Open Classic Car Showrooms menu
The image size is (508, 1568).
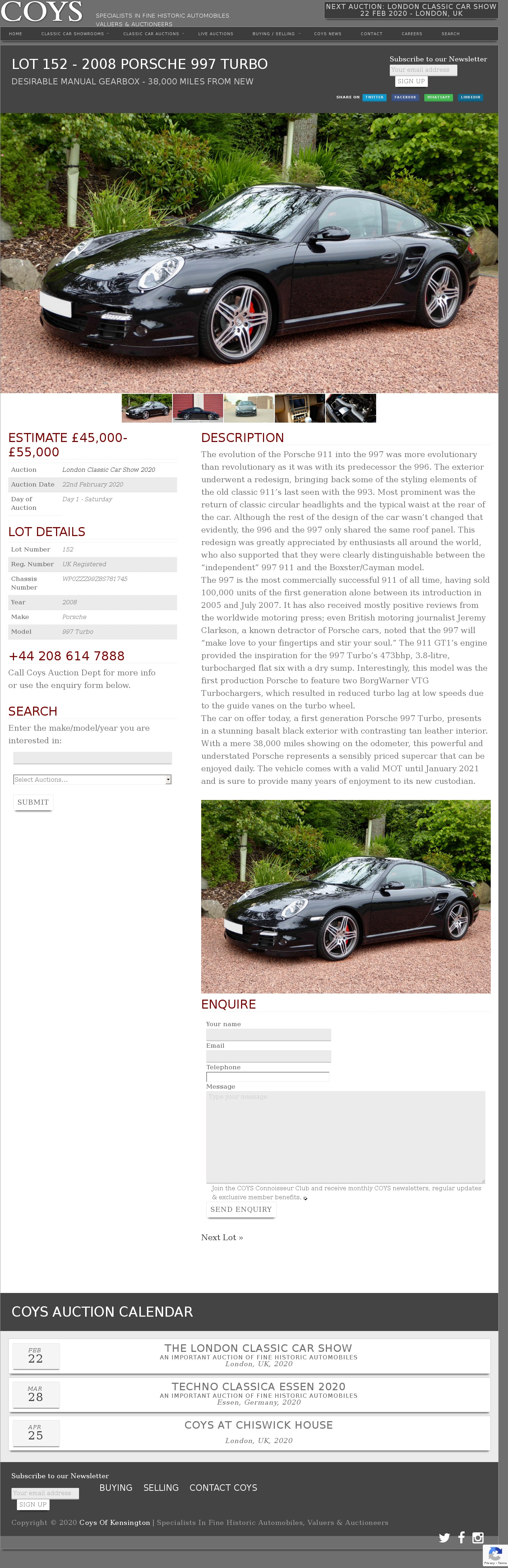click(73, 34)
